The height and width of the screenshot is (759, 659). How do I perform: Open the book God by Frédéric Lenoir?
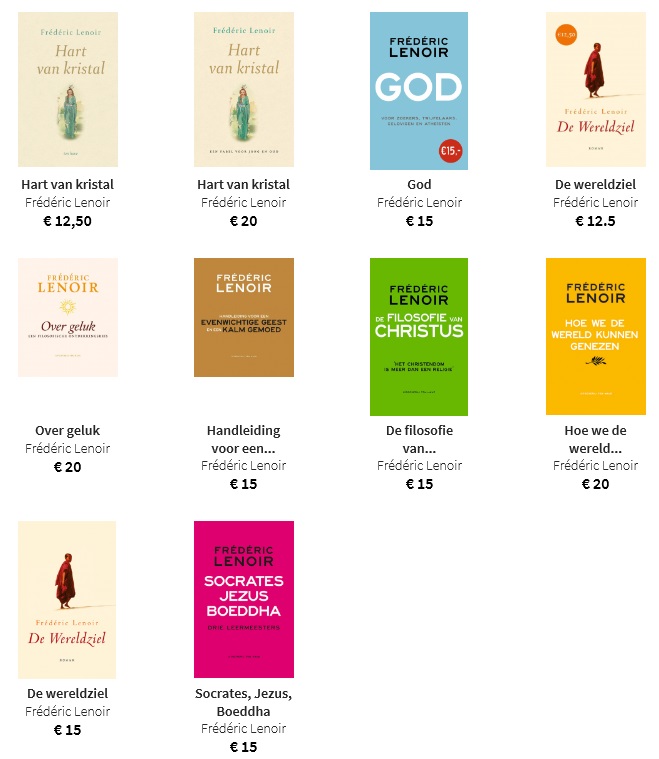tap(419, 91)
